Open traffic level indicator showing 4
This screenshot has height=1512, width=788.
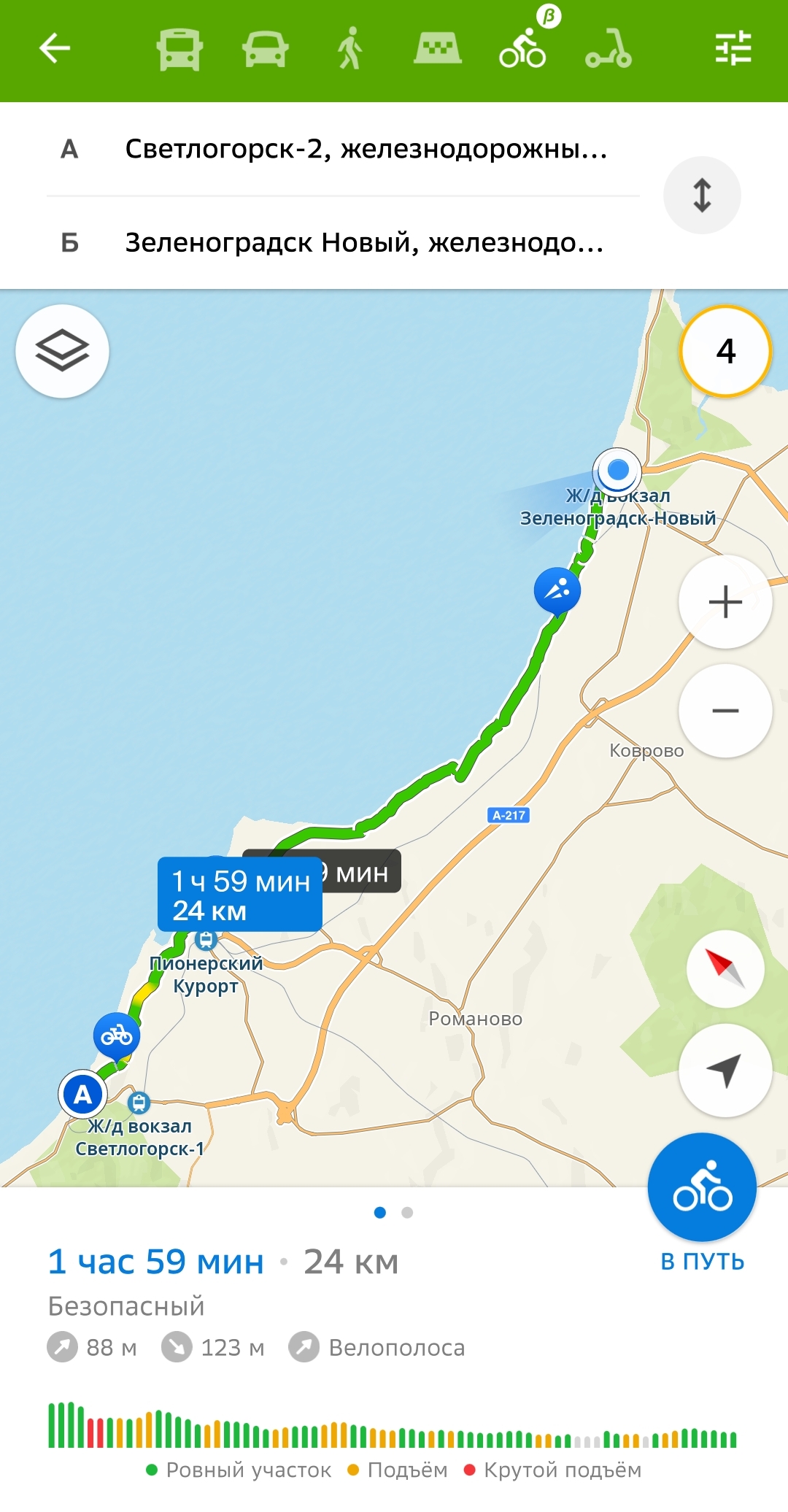click(x=726, y=351)
